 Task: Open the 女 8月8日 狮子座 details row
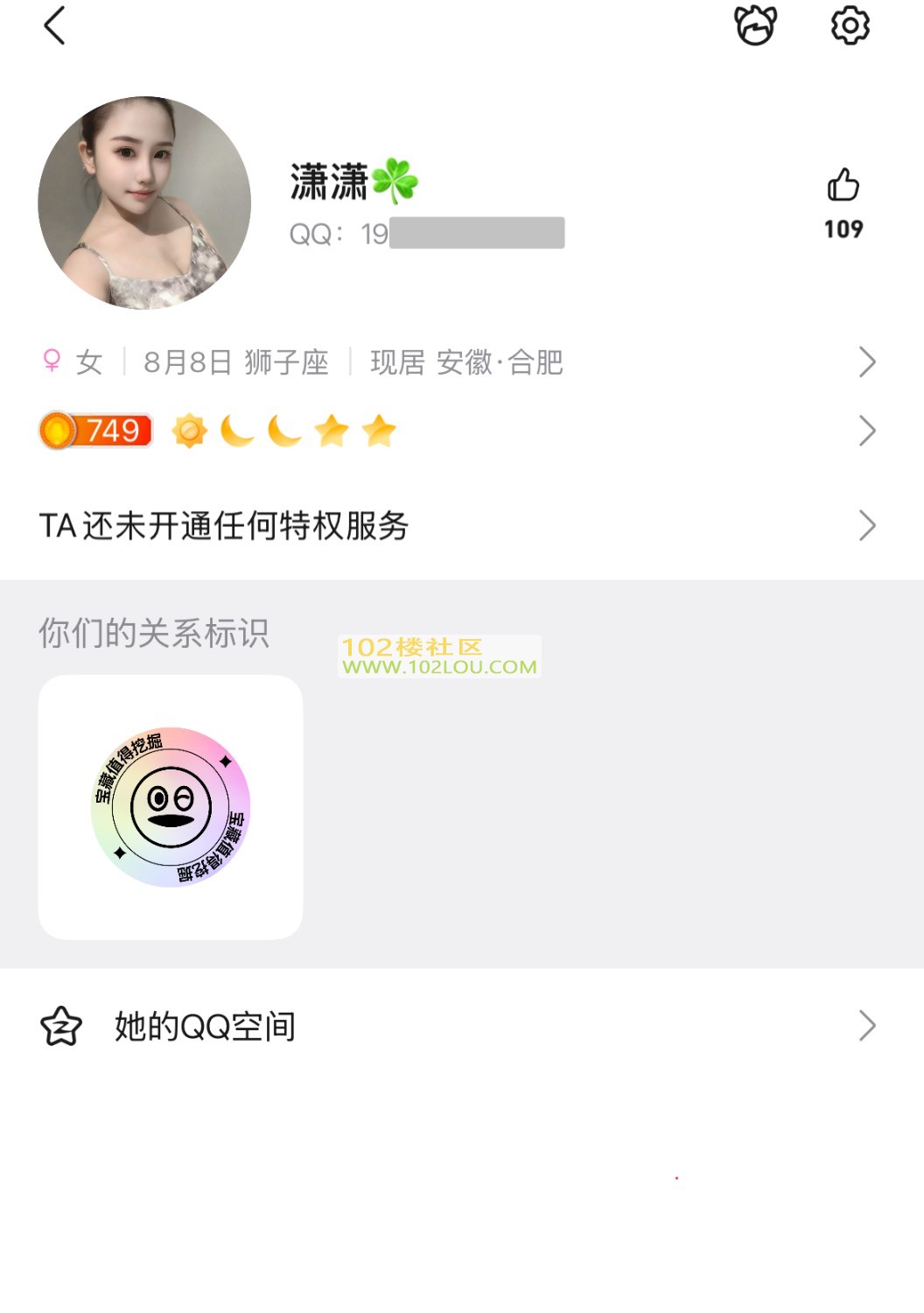[455, 362]
